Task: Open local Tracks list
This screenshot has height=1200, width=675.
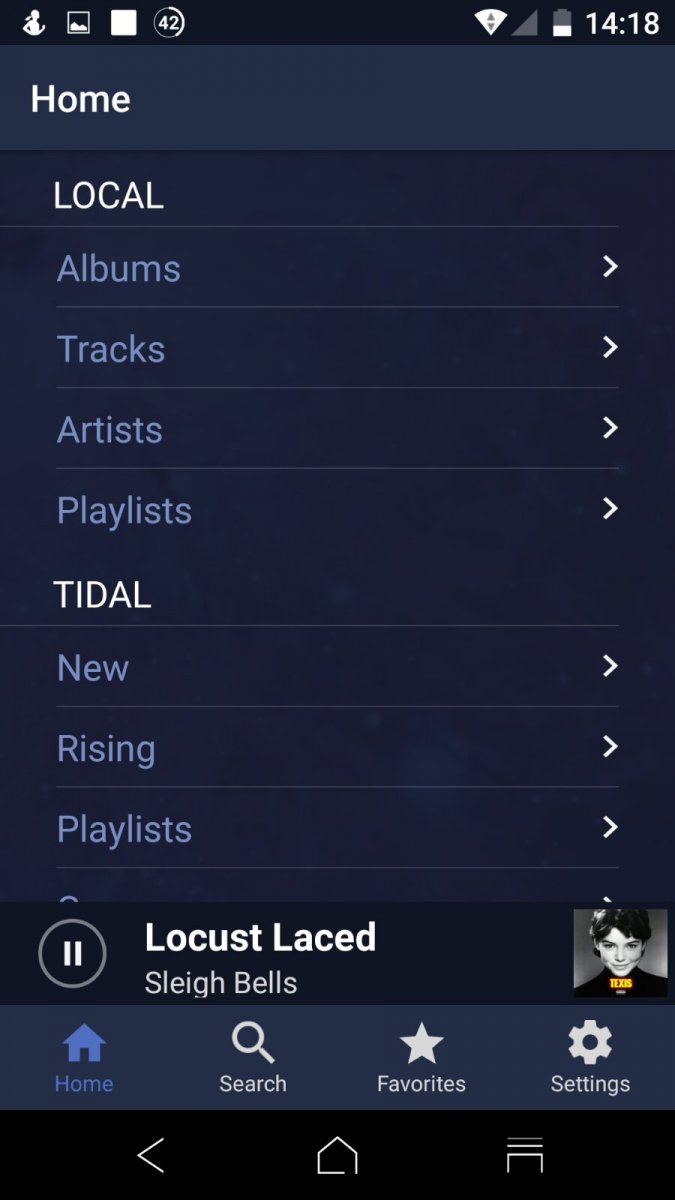Action: click(x=337, y=348)
